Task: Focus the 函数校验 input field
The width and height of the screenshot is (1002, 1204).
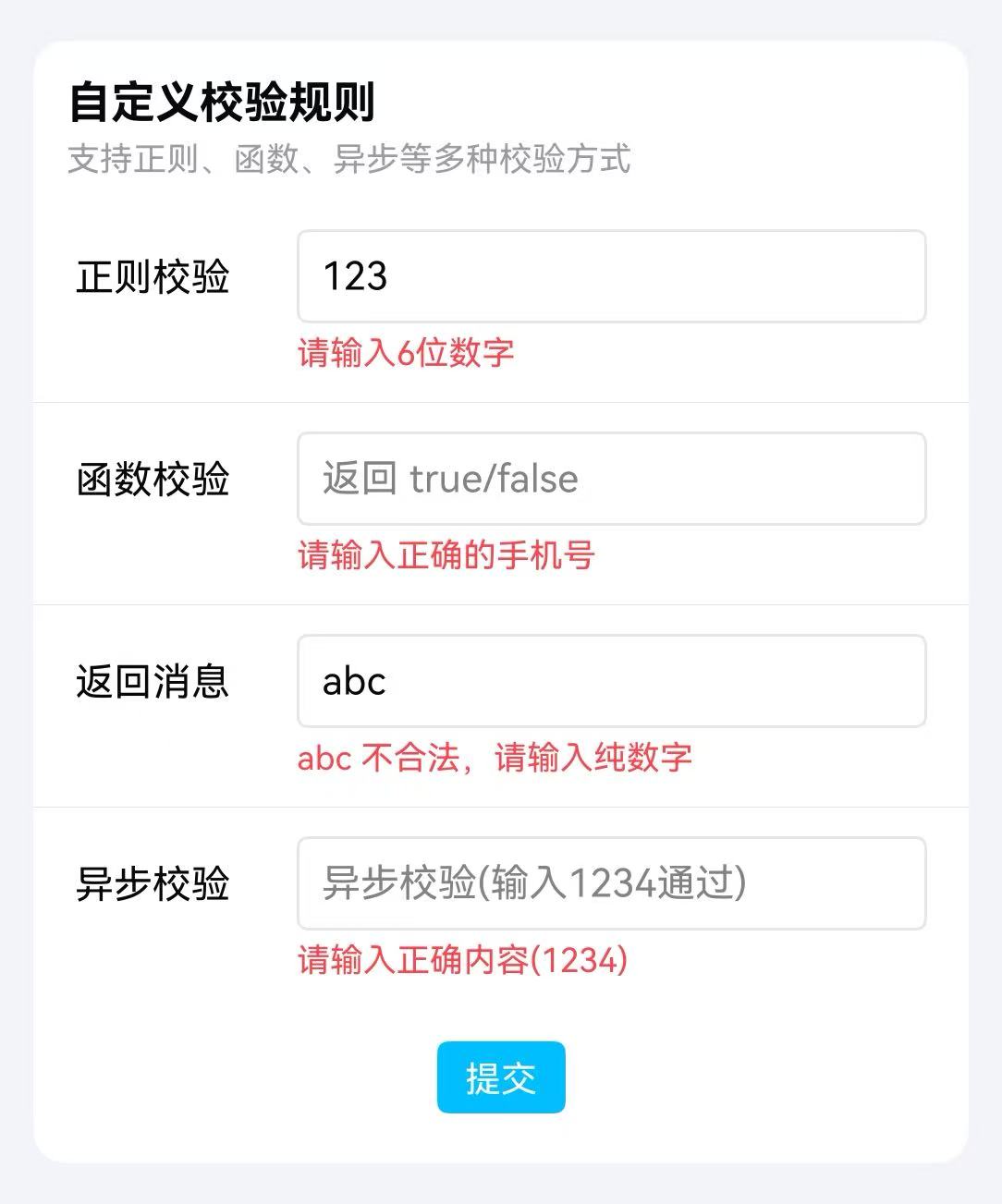Action: (611, 479)
